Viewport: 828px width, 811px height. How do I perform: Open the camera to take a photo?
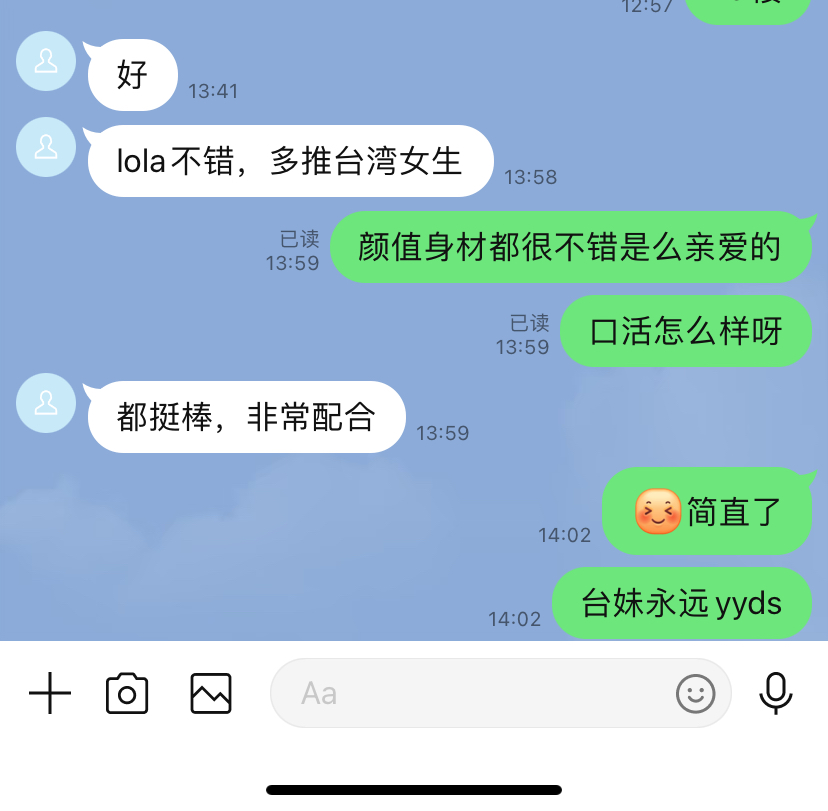click(127, 693)
